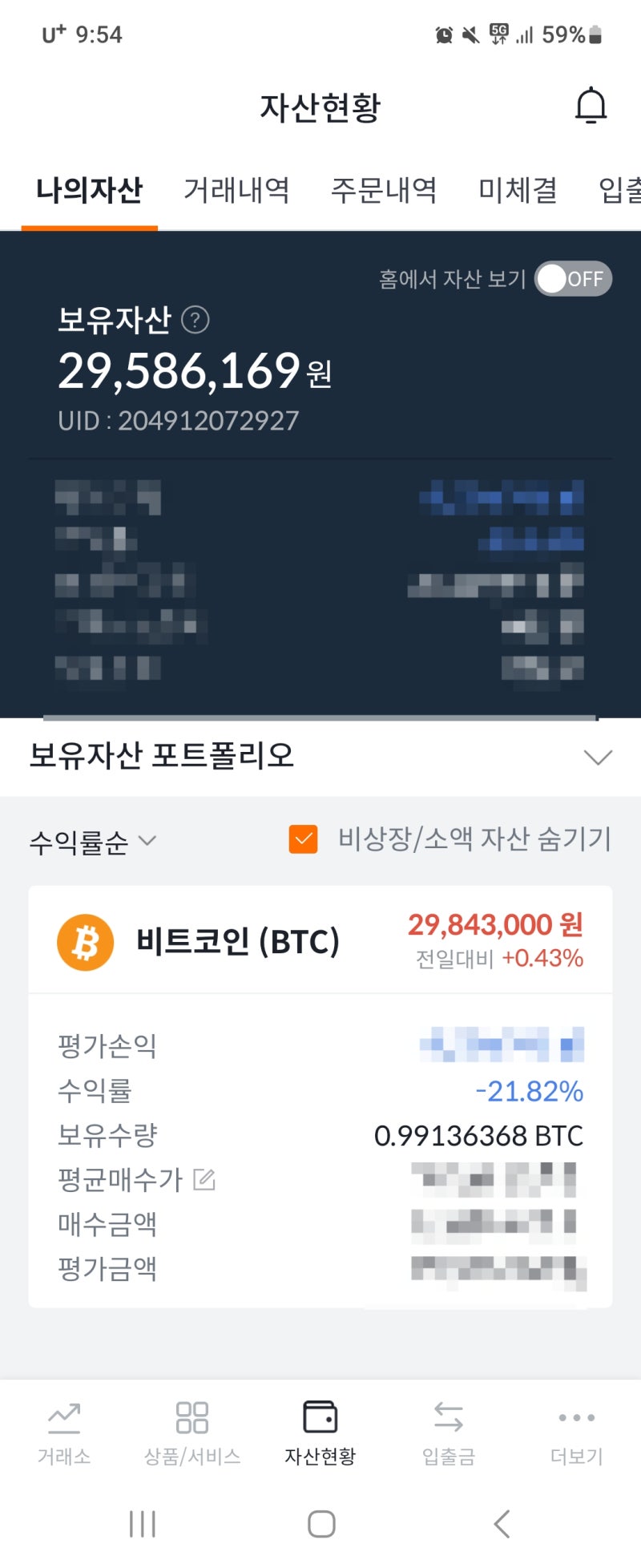Screen dimensions: 641x1568
Task: Open the 더보기 menu tab
Action: (577, 1432)
